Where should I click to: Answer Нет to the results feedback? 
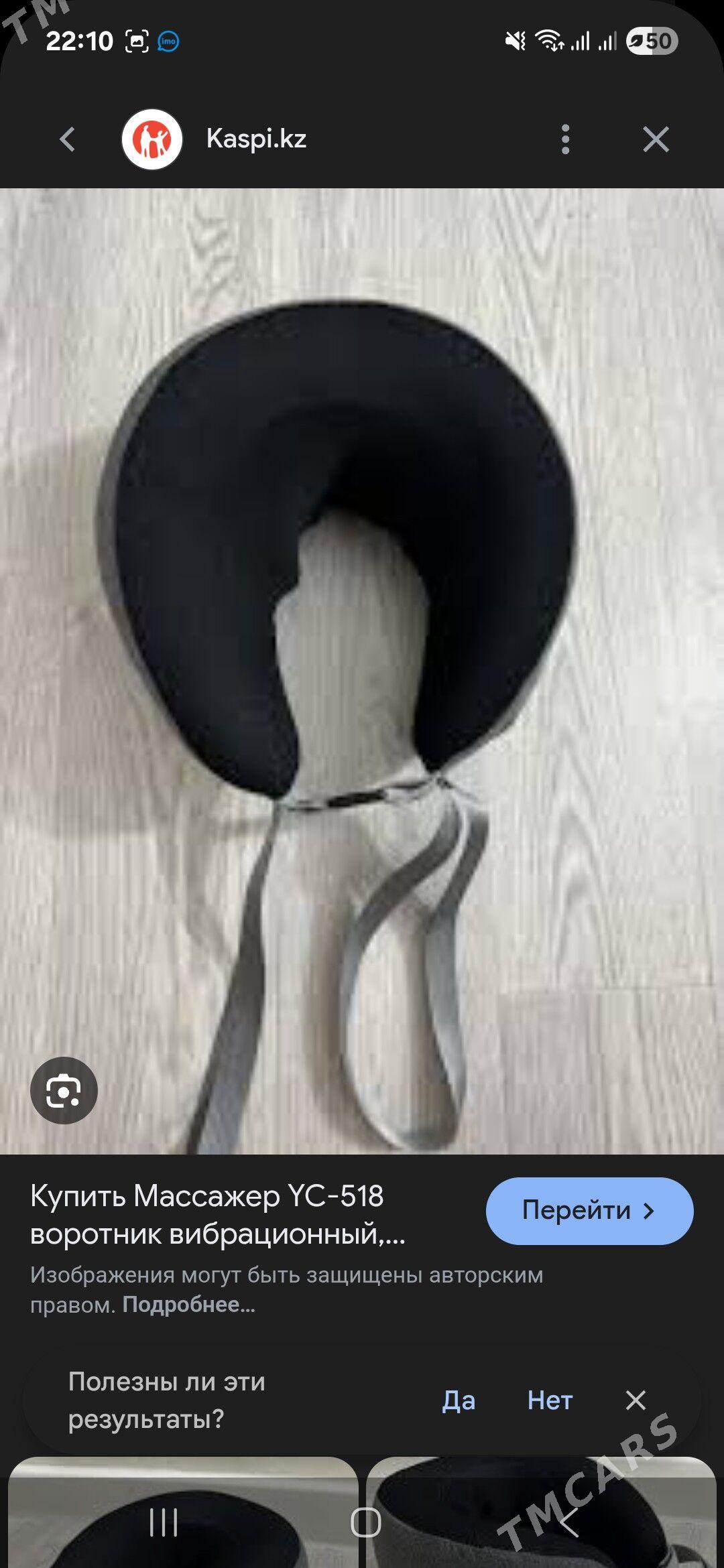point(550,1400)
